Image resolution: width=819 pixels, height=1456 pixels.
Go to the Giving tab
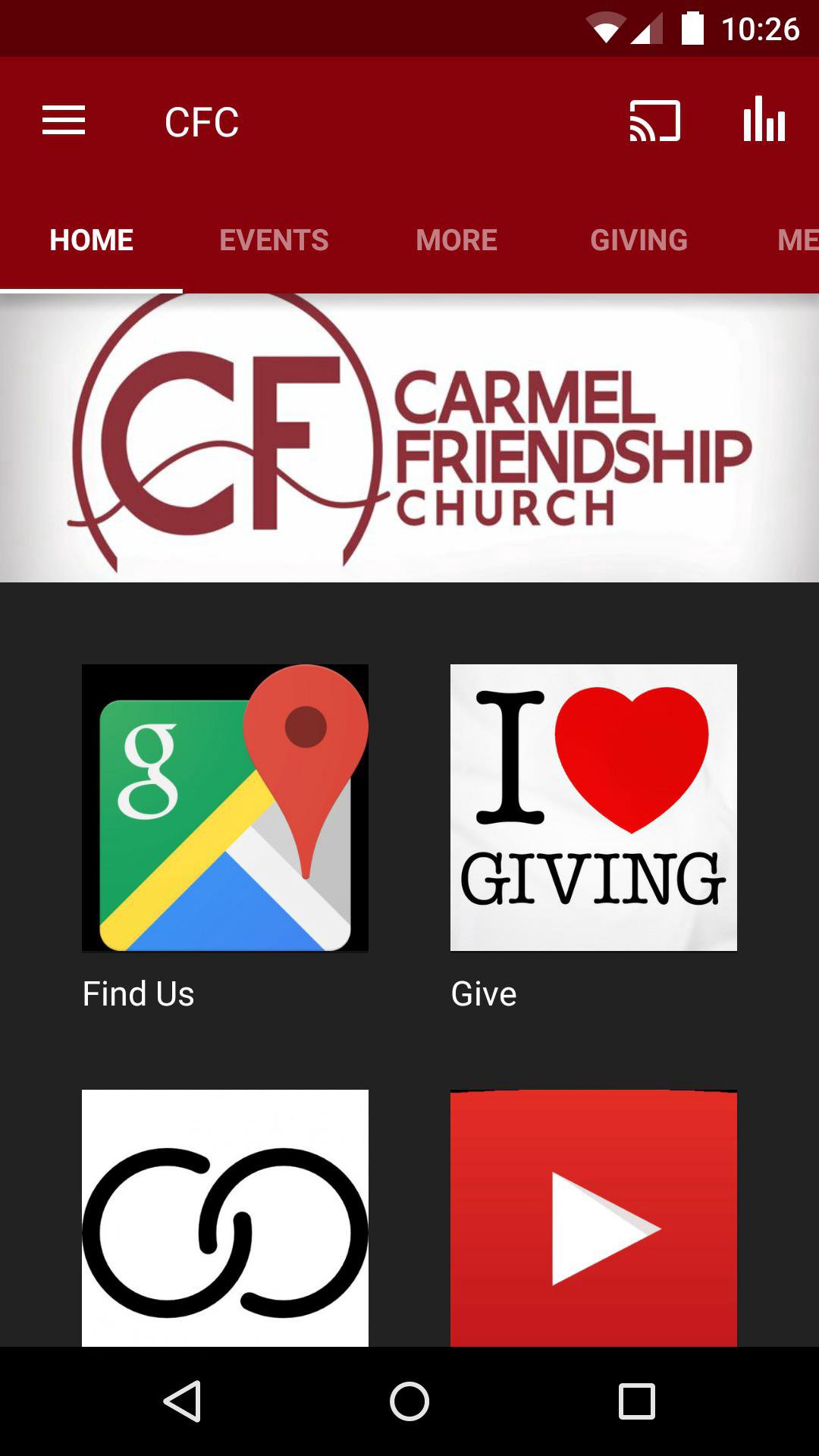pos(639,240)
